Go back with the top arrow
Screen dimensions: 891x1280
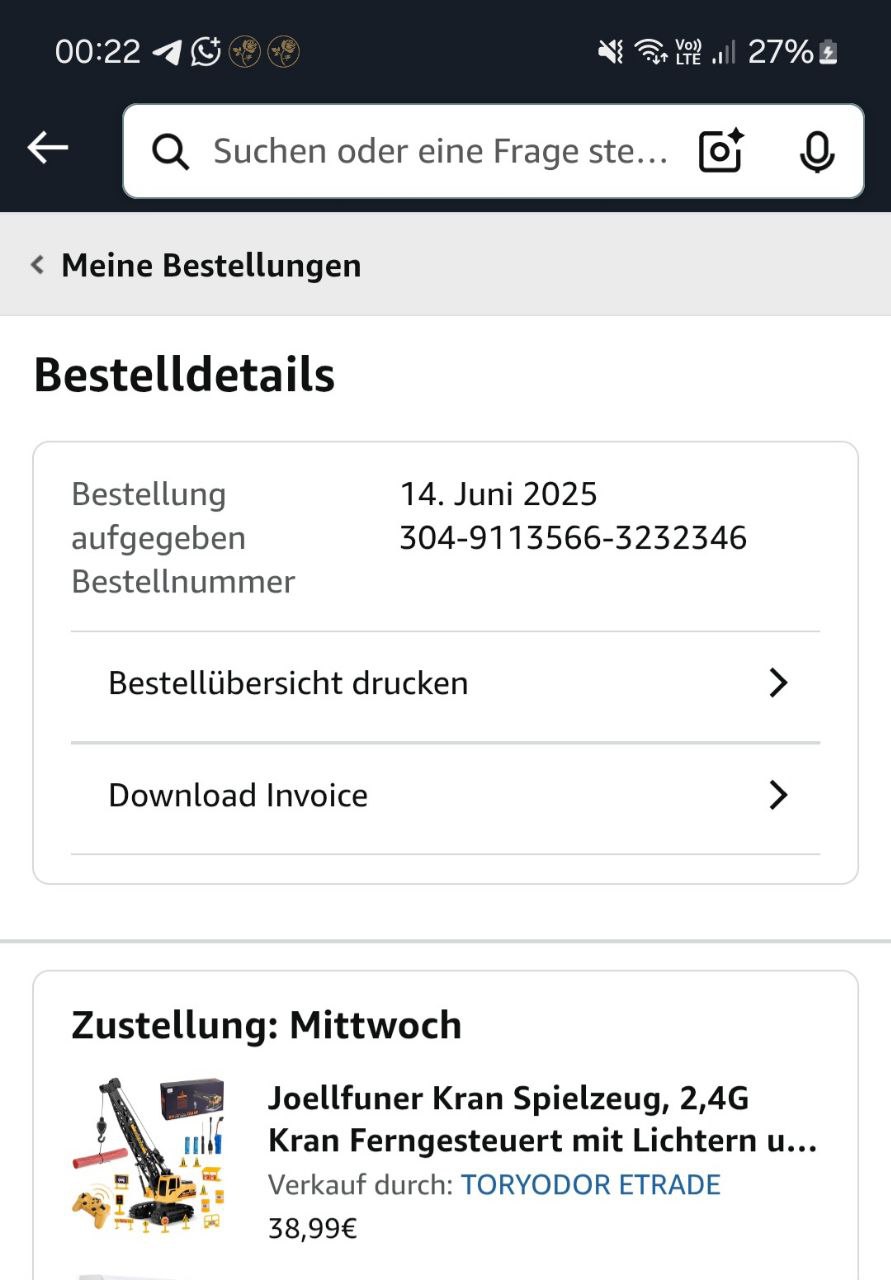tap(48, 149)
